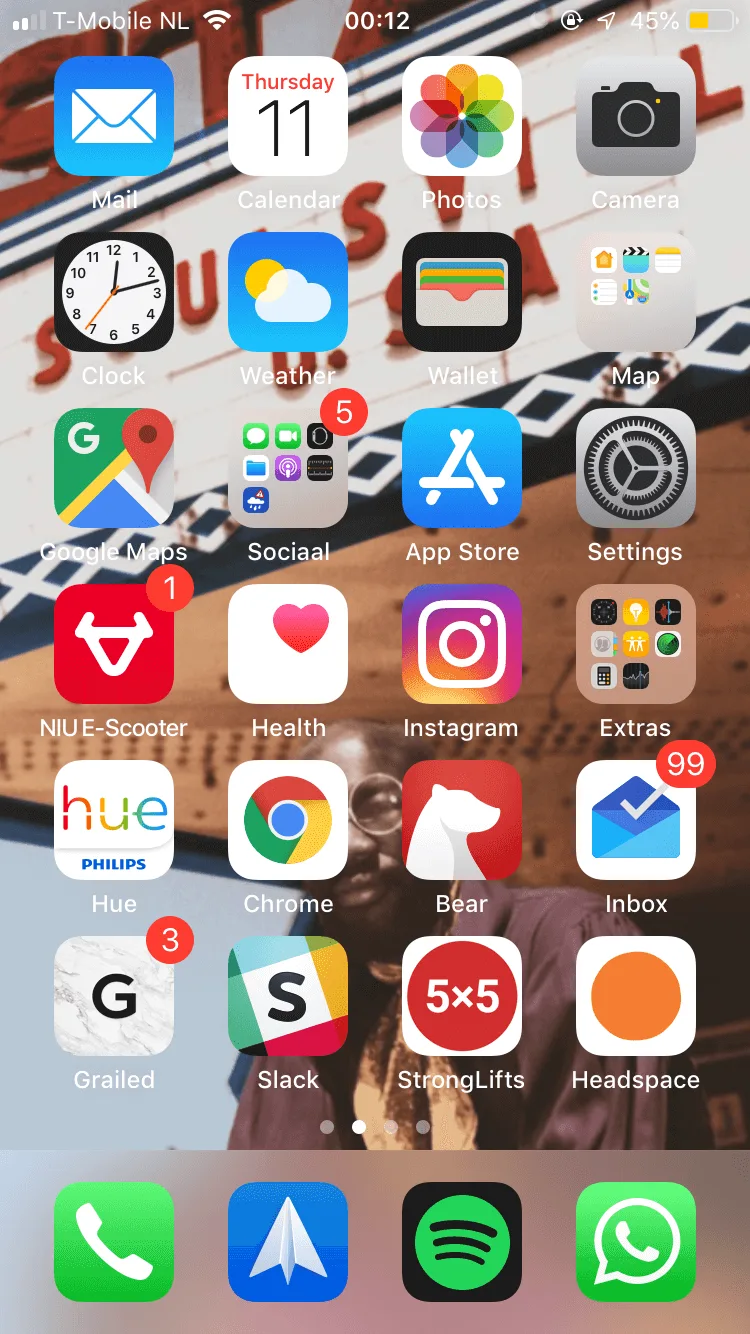Launch the App Store
The width and height of the screenshot is (750, 1334).
(462, 468)
